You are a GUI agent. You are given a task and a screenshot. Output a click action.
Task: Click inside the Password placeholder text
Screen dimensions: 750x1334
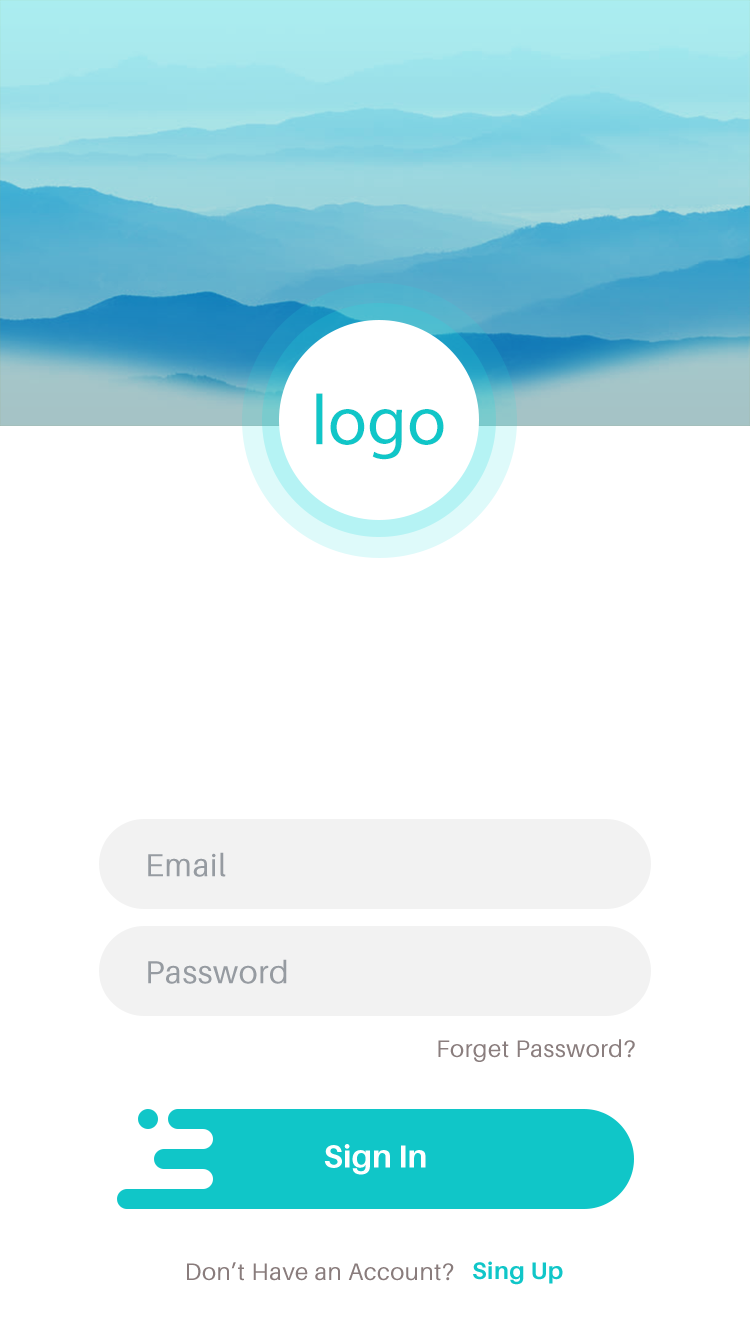[217, 971]
